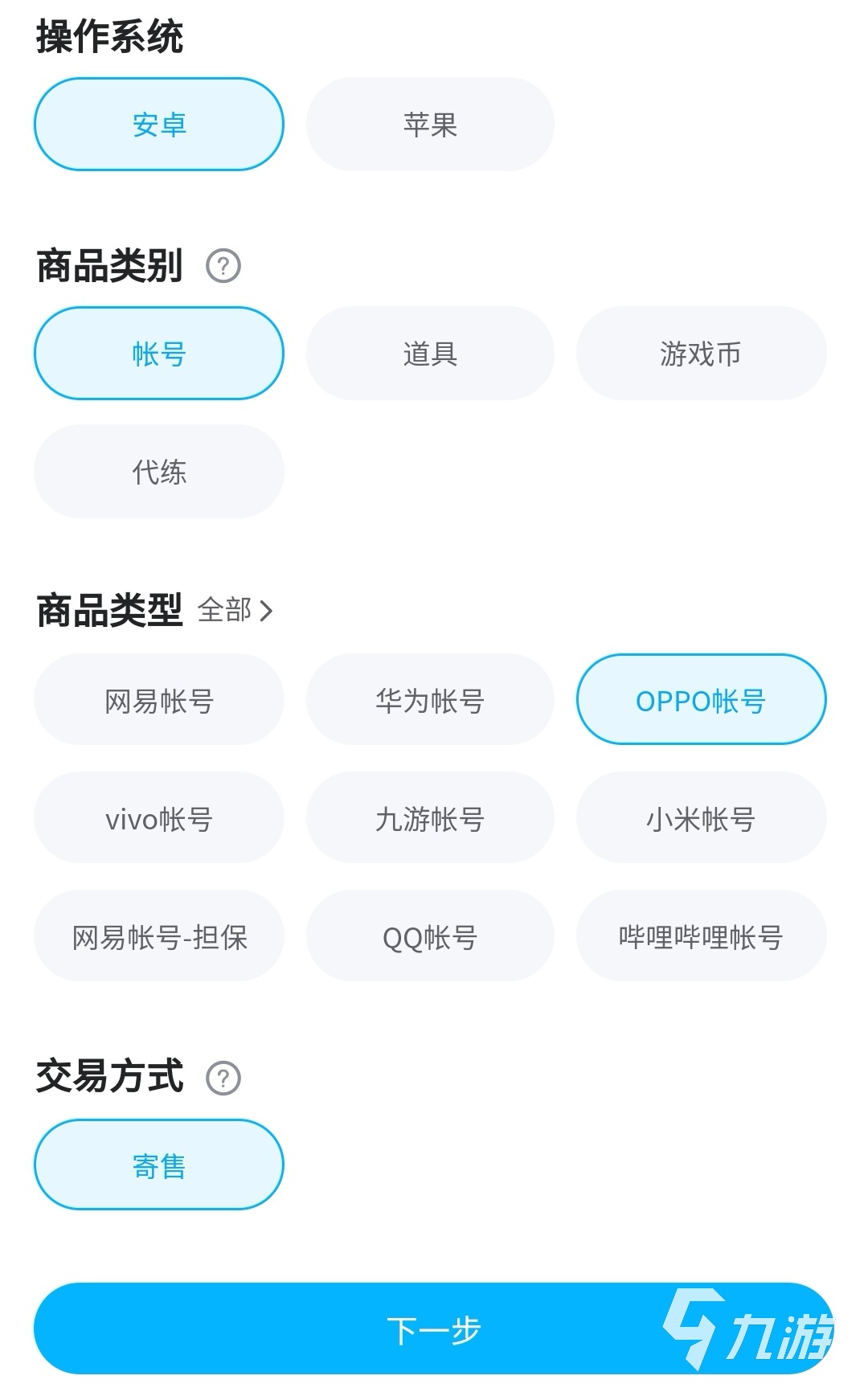Choose the 游戏币 category
The height and width of the screenshot is (1396, 868).
(x=701, y=354)
